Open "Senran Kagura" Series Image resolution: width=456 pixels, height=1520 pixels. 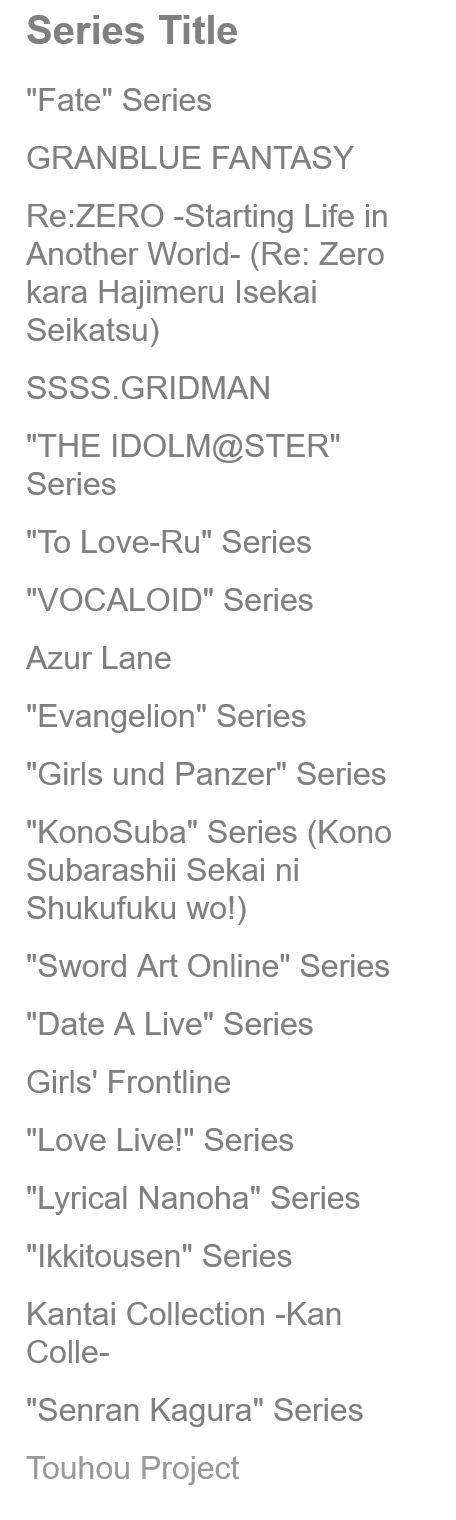coord(195,1411)
